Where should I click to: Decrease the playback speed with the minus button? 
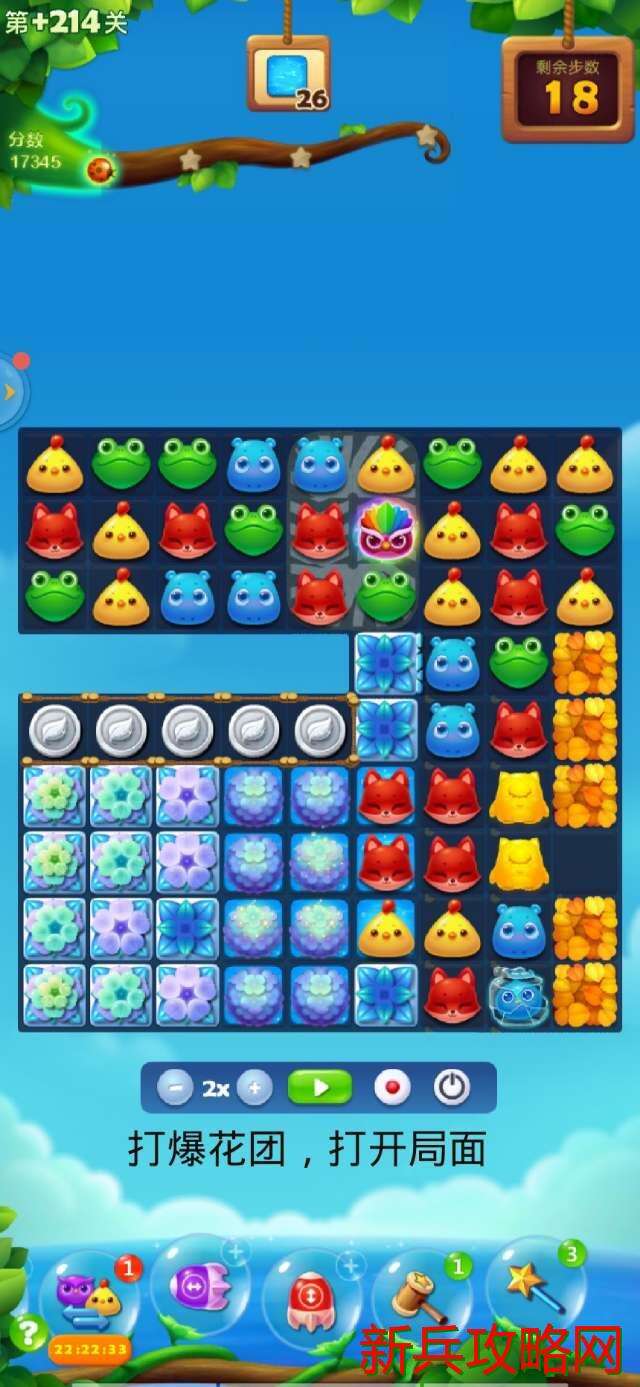174,1088
